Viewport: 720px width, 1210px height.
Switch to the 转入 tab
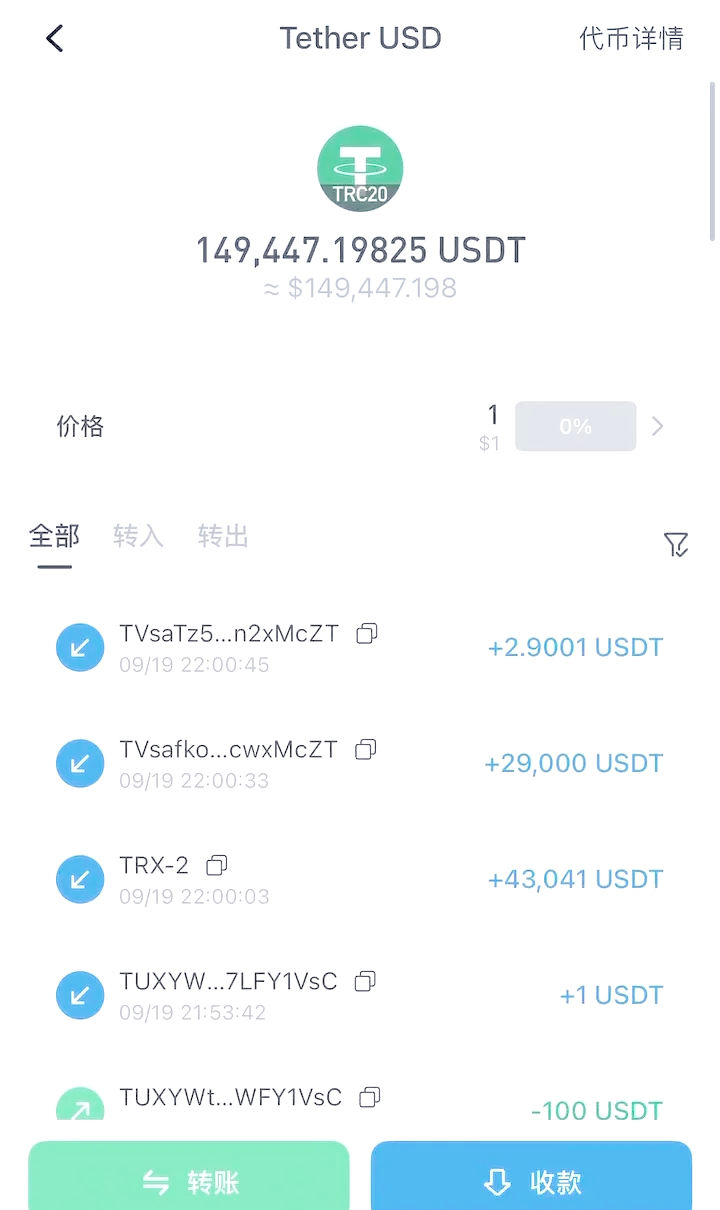tap(138, 536)
